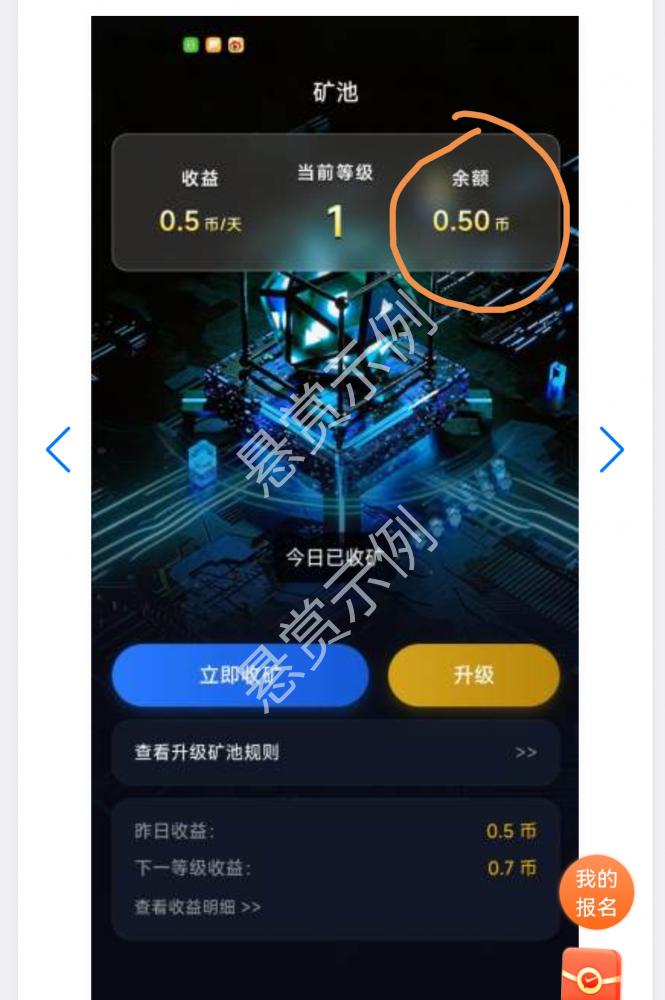Open the red envelope icon
Image resolution: width=665 pixels, height=1000 pixels.
(592, 975)
